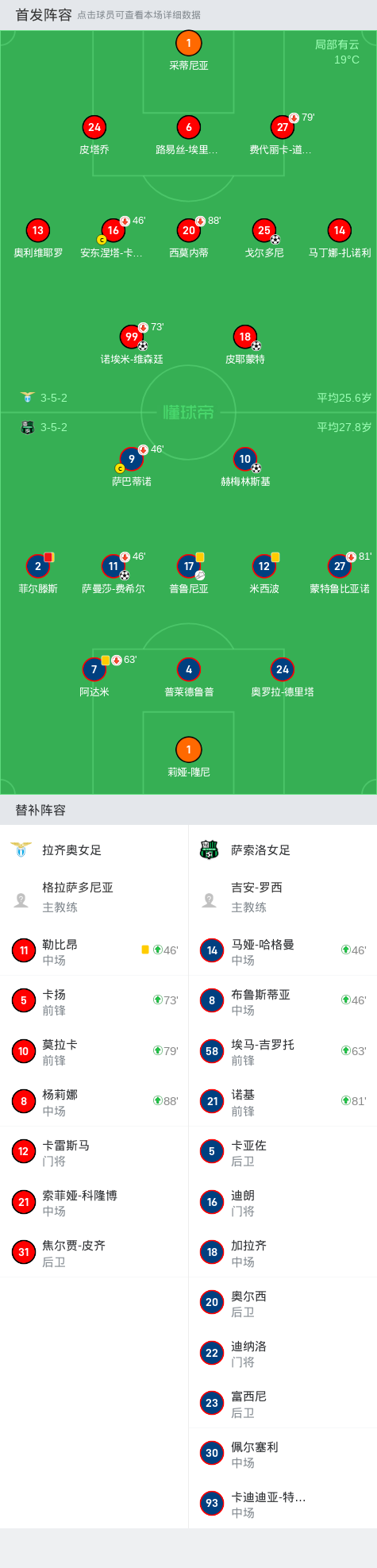Select player 25 戈尔多尼 on the lineup
377x1568 pixels.
264,239
